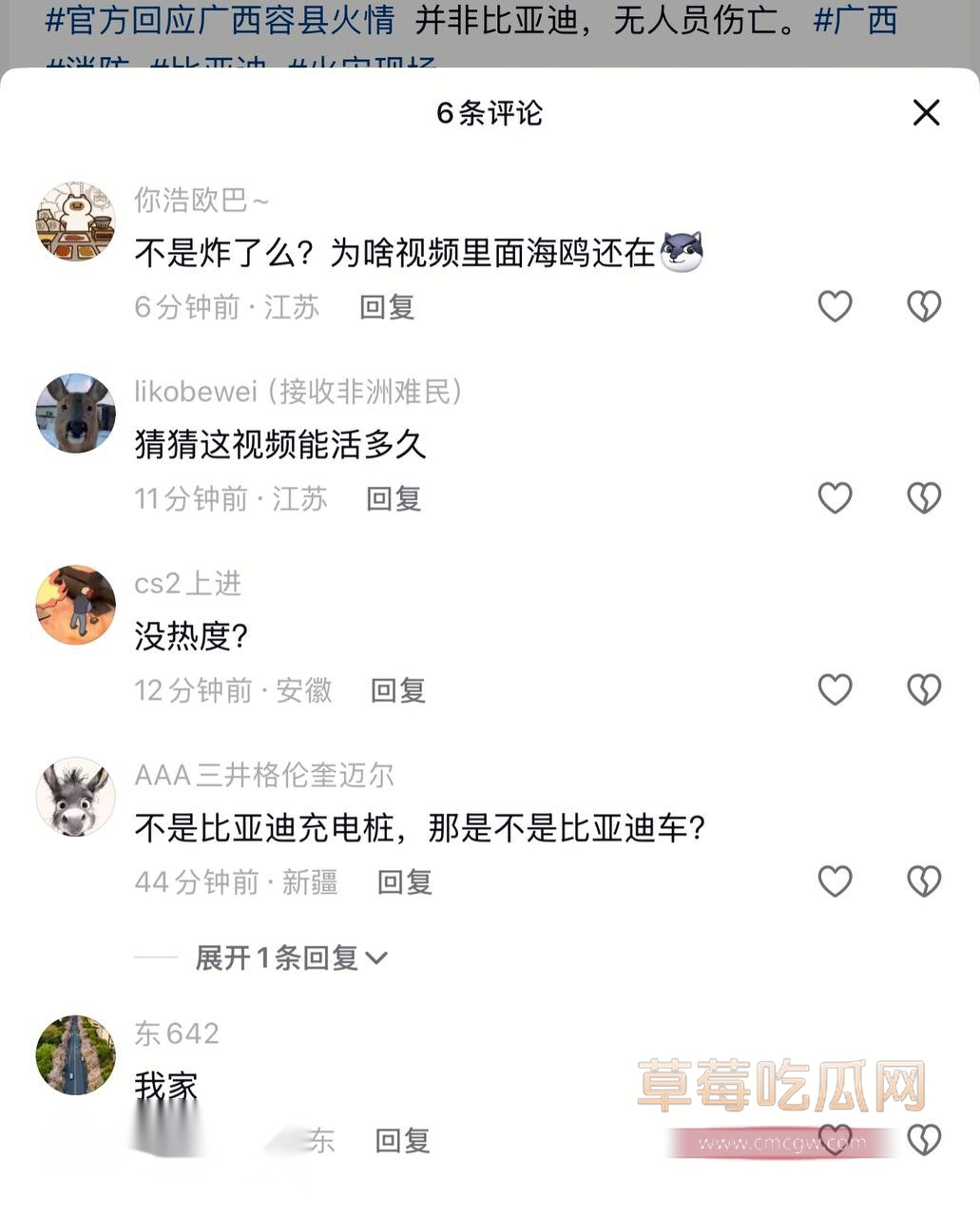Screen dimensions: 980x1217
Task: Like 你浩欧巴~'s comment
Action: click(835, 306)
